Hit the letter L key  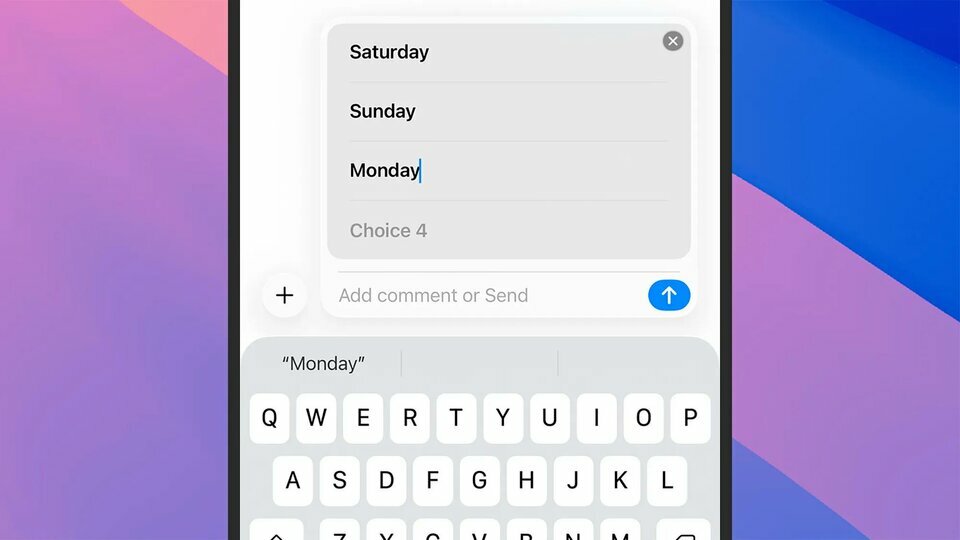pos(667,481)
